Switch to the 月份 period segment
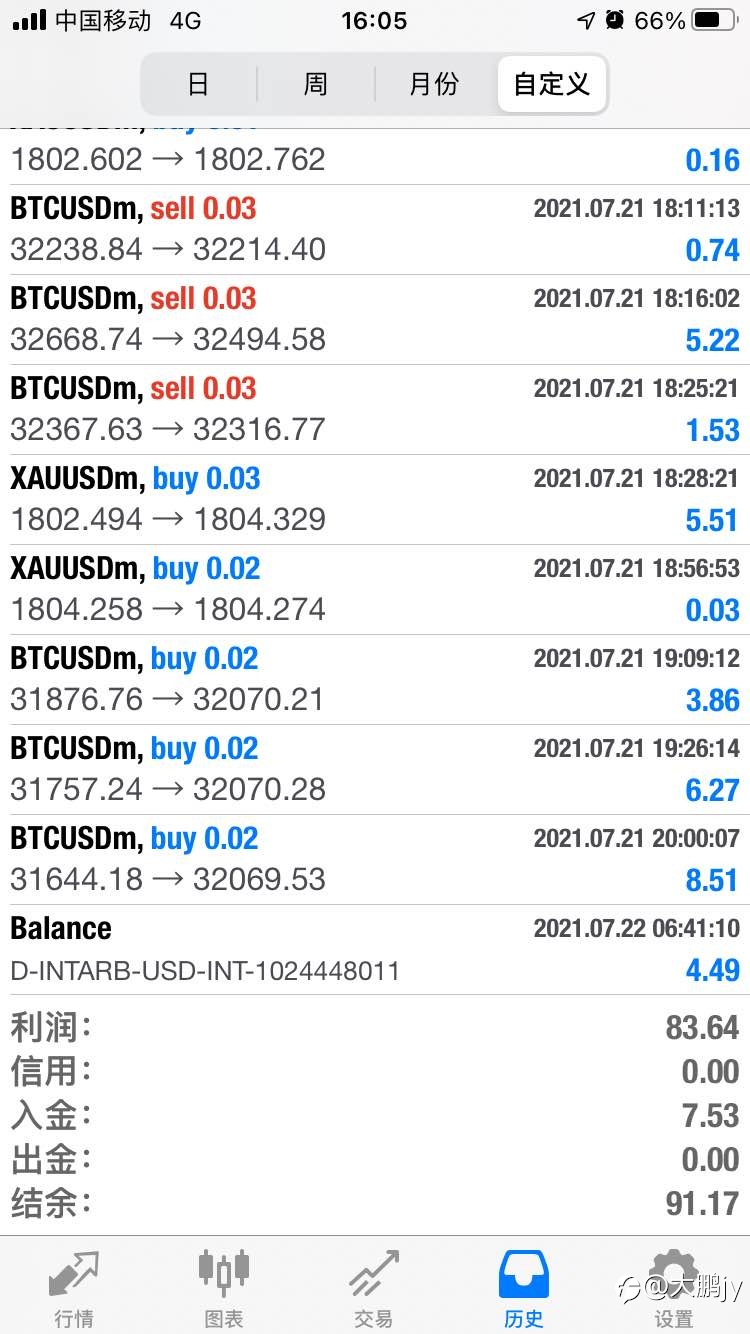 [x=434, y=84]
